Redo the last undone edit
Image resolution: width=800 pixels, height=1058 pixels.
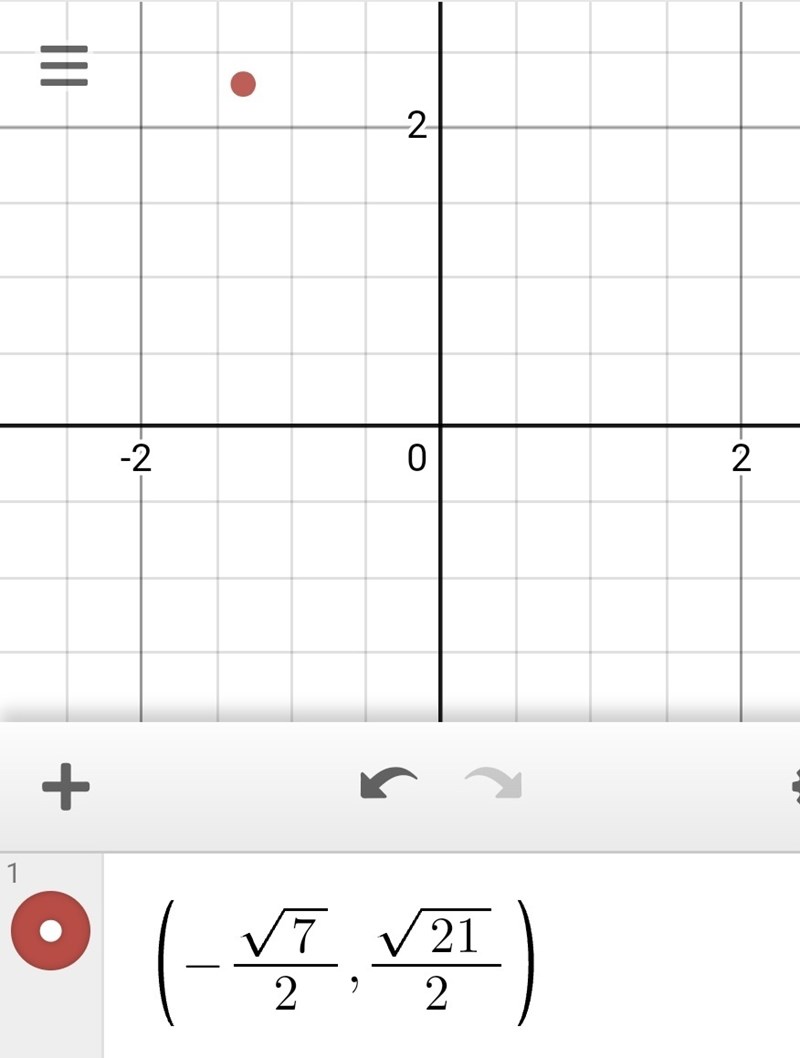pyautogui.click(x=494, y=785)
